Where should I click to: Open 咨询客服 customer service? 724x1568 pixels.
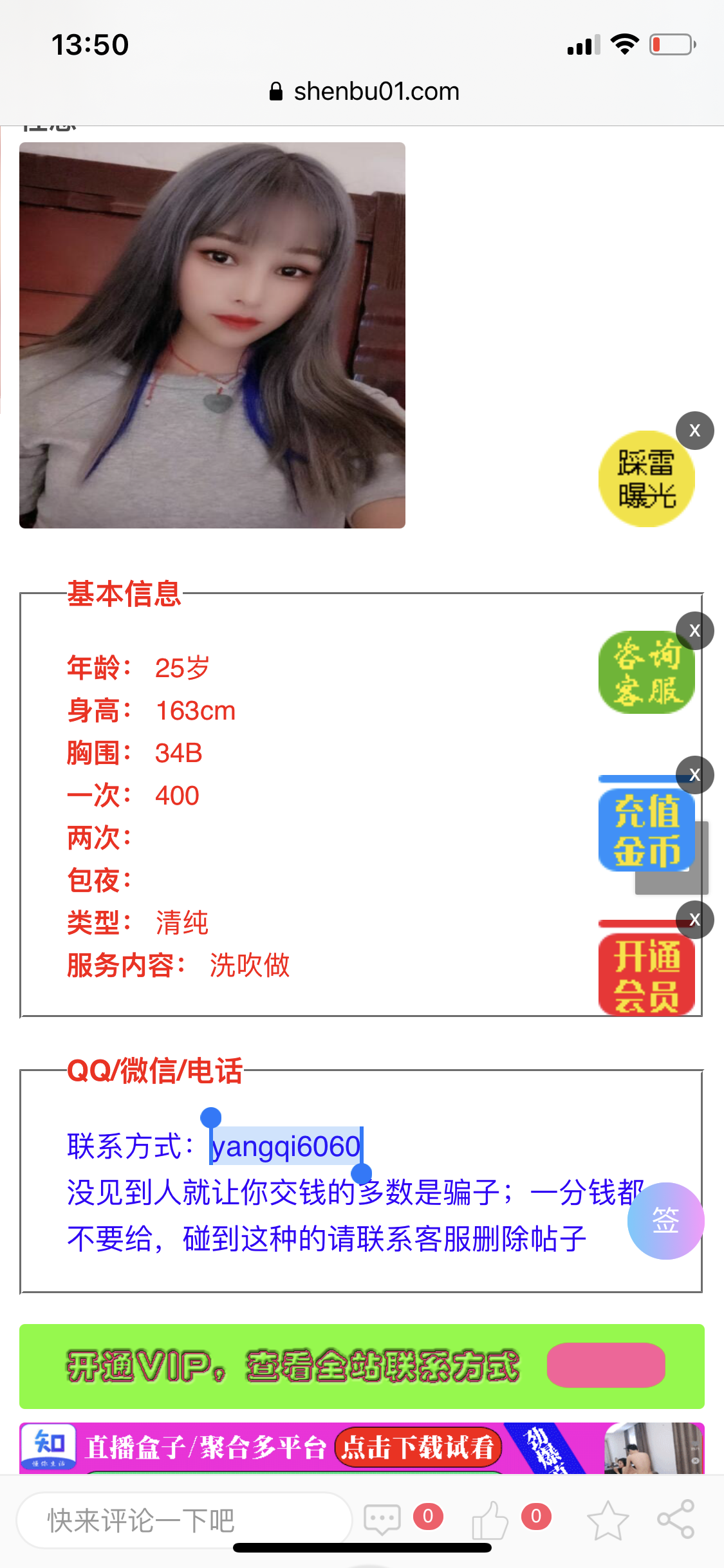coord(646,673)
